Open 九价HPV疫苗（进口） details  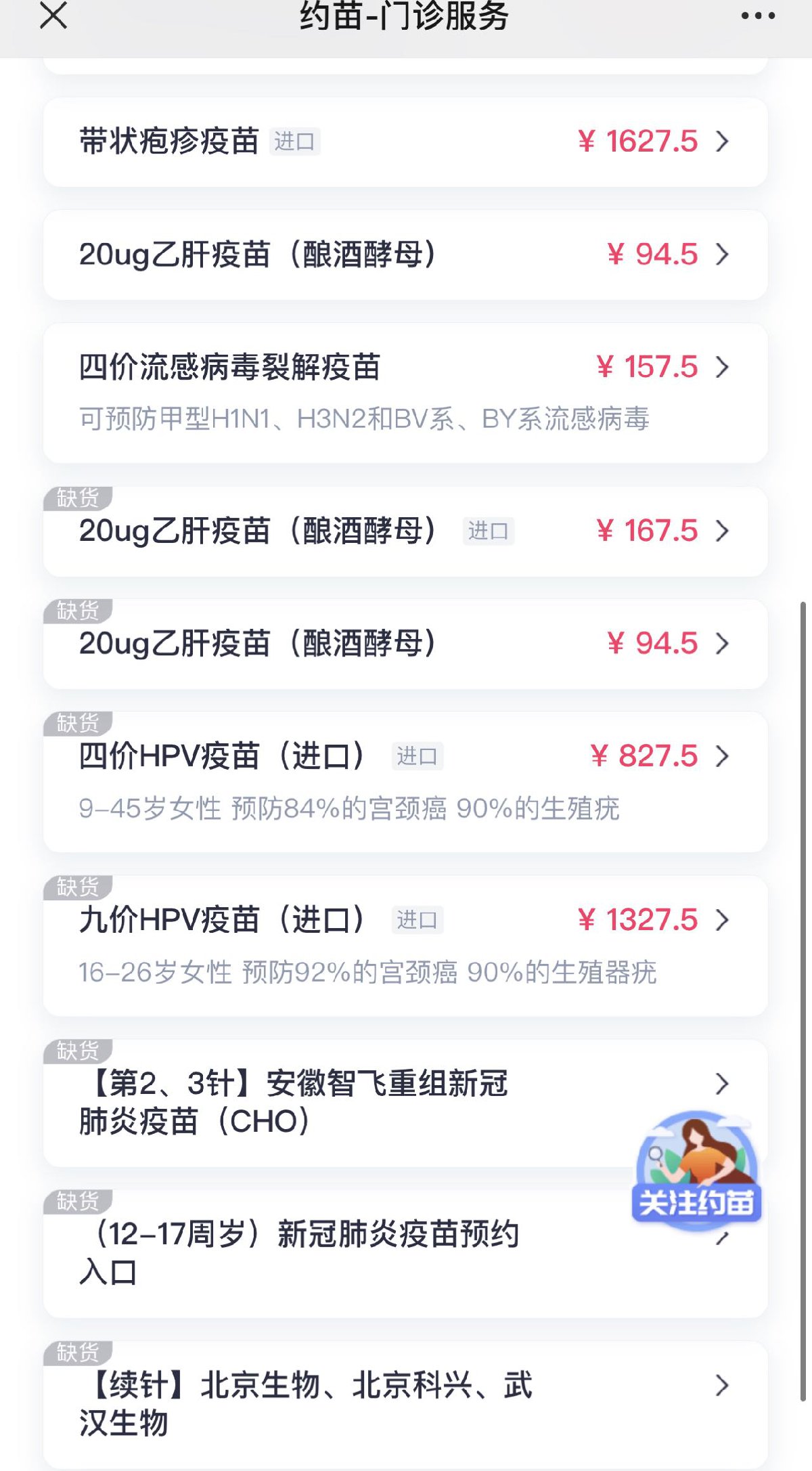[x=405, y=945]
